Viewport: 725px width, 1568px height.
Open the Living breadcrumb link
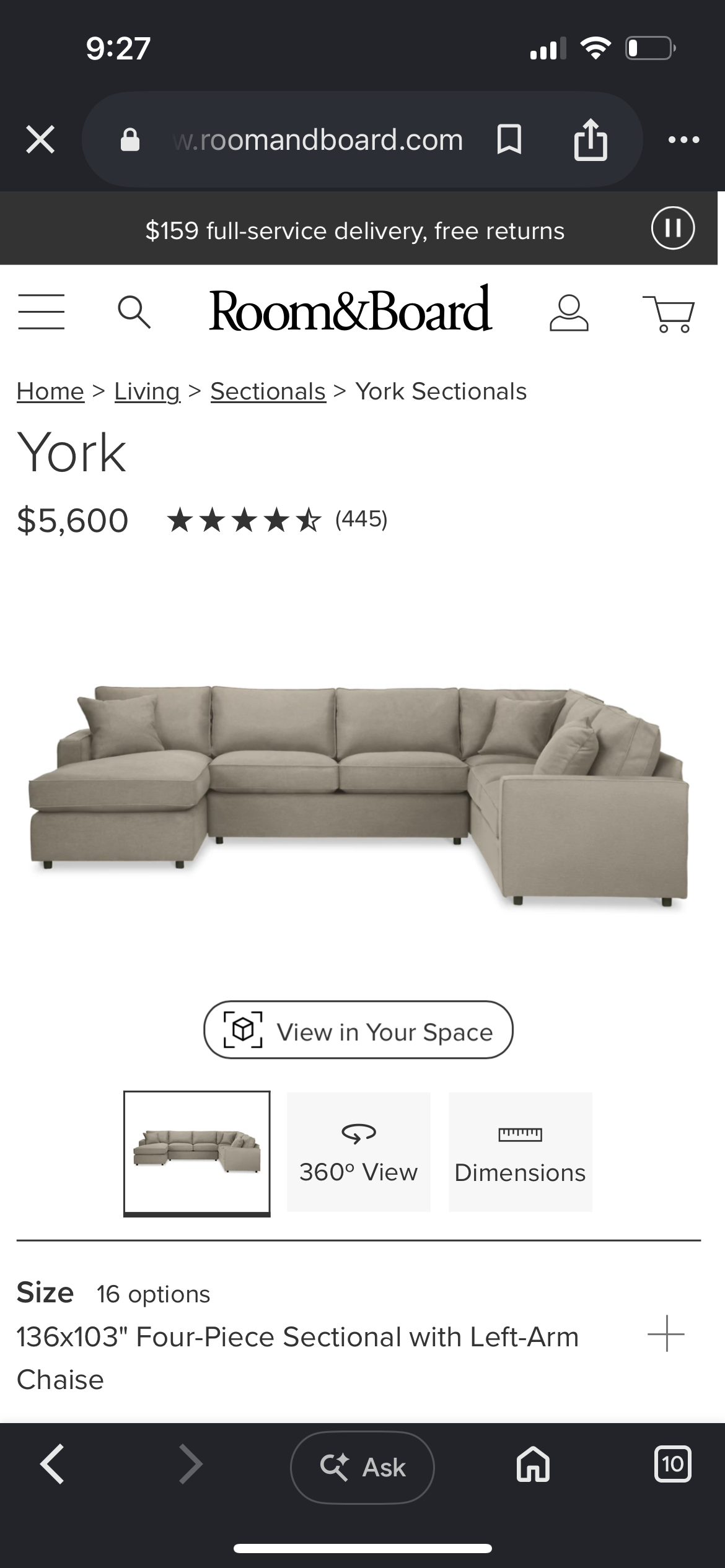(x=147, y=391)
